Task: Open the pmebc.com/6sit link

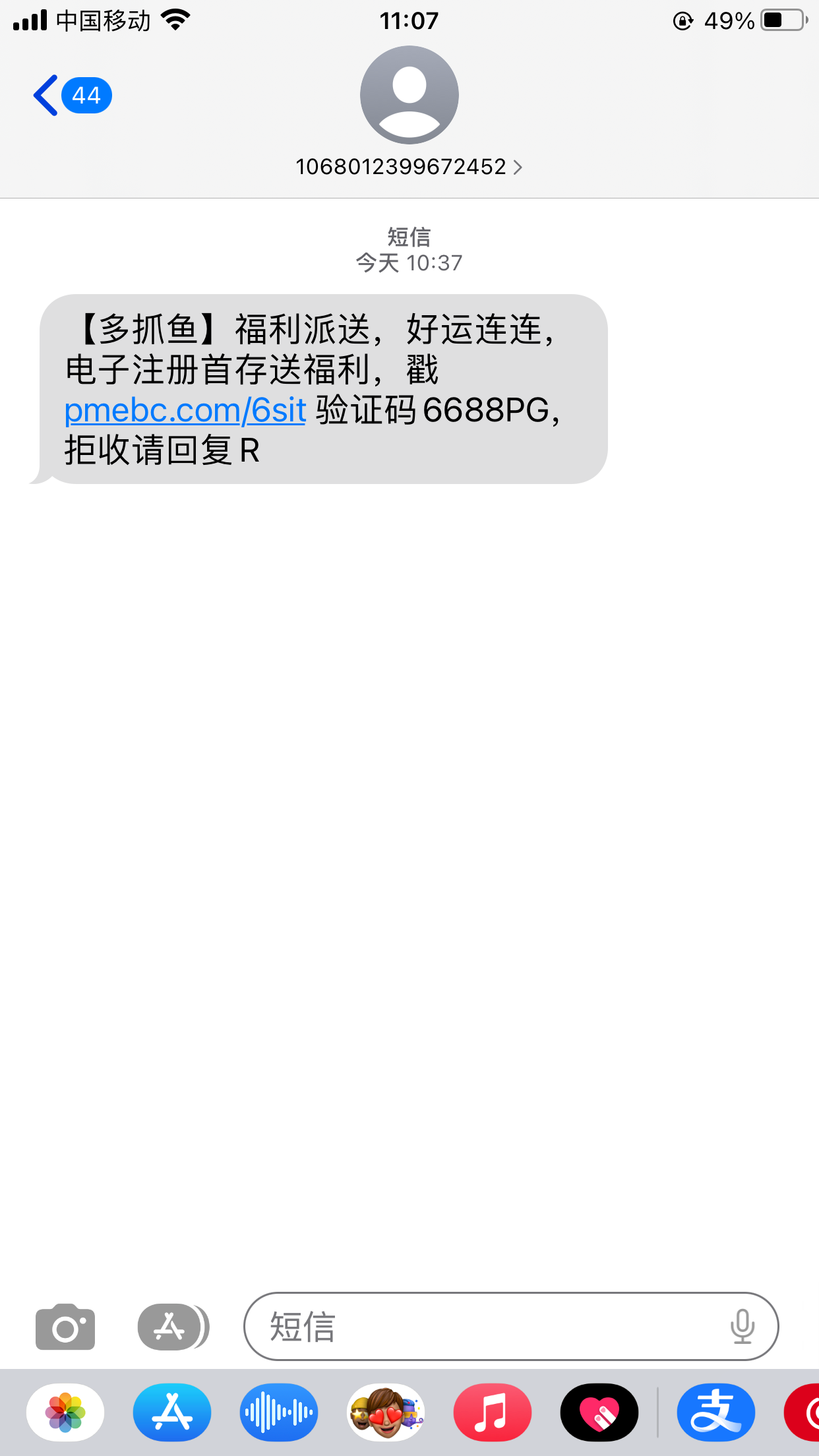Action: pos(185,410)
